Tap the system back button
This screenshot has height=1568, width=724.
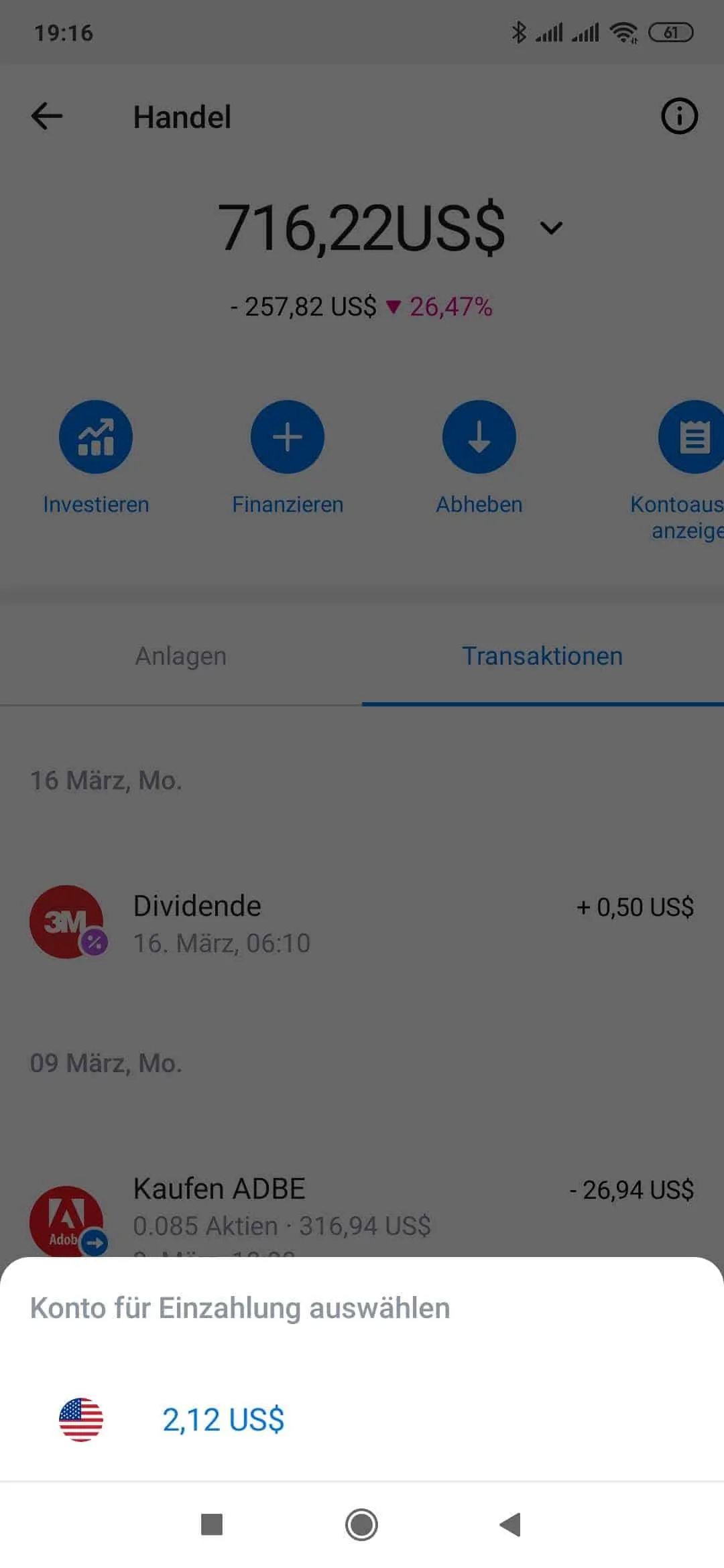511,1524
